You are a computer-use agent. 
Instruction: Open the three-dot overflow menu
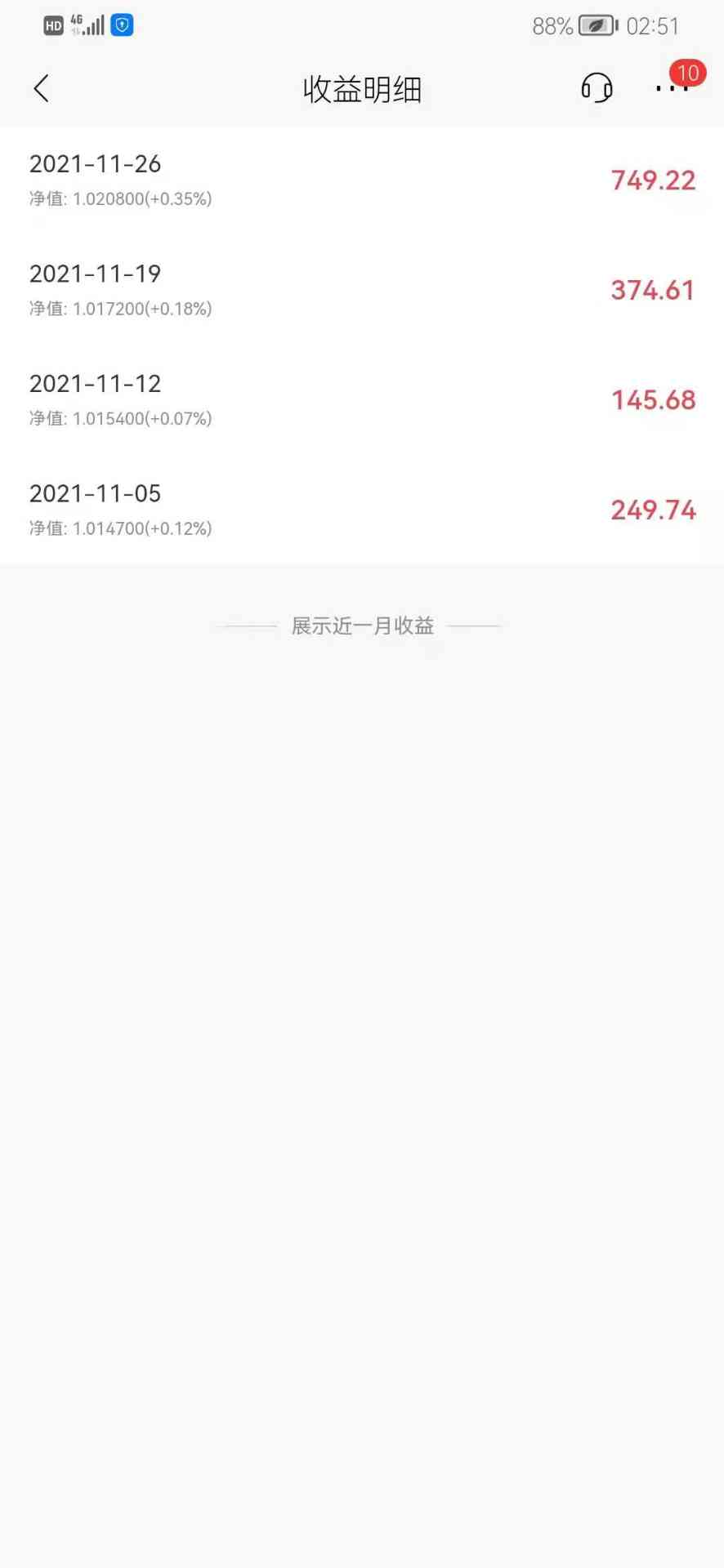(672, 88)
